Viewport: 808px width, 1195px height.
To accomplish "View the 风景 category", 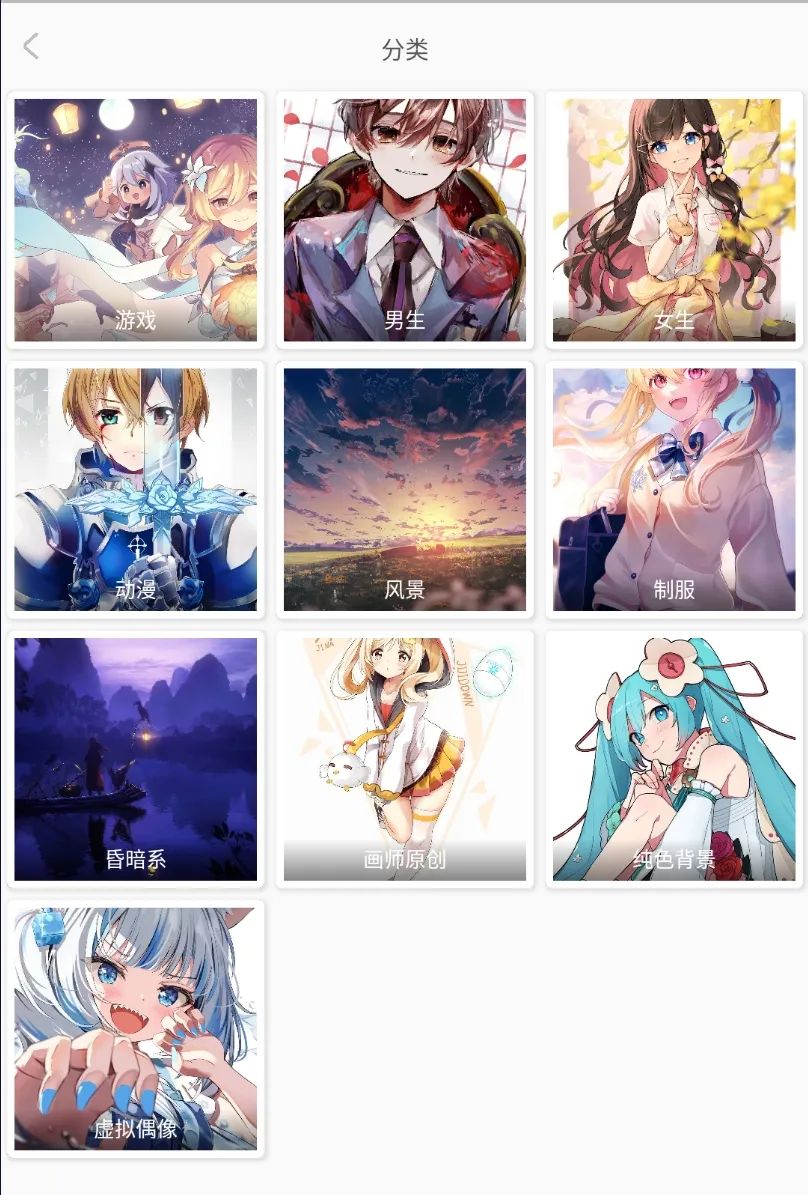I will [405, 490].
